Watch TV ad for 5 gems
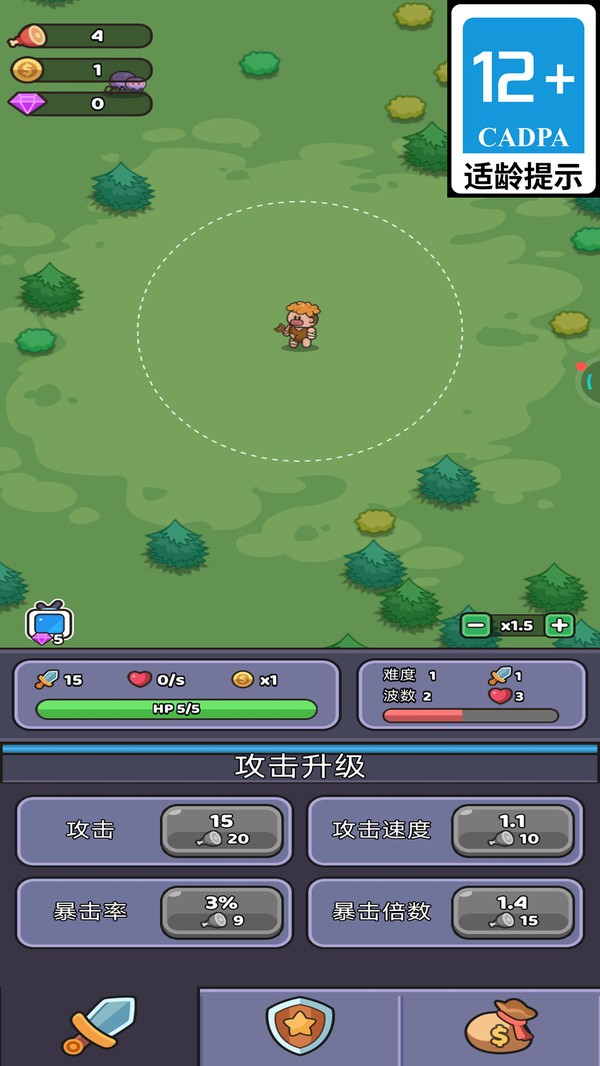Image resolution: width=600 pixels, height=1066 pixels. click(x=48, y=623)
